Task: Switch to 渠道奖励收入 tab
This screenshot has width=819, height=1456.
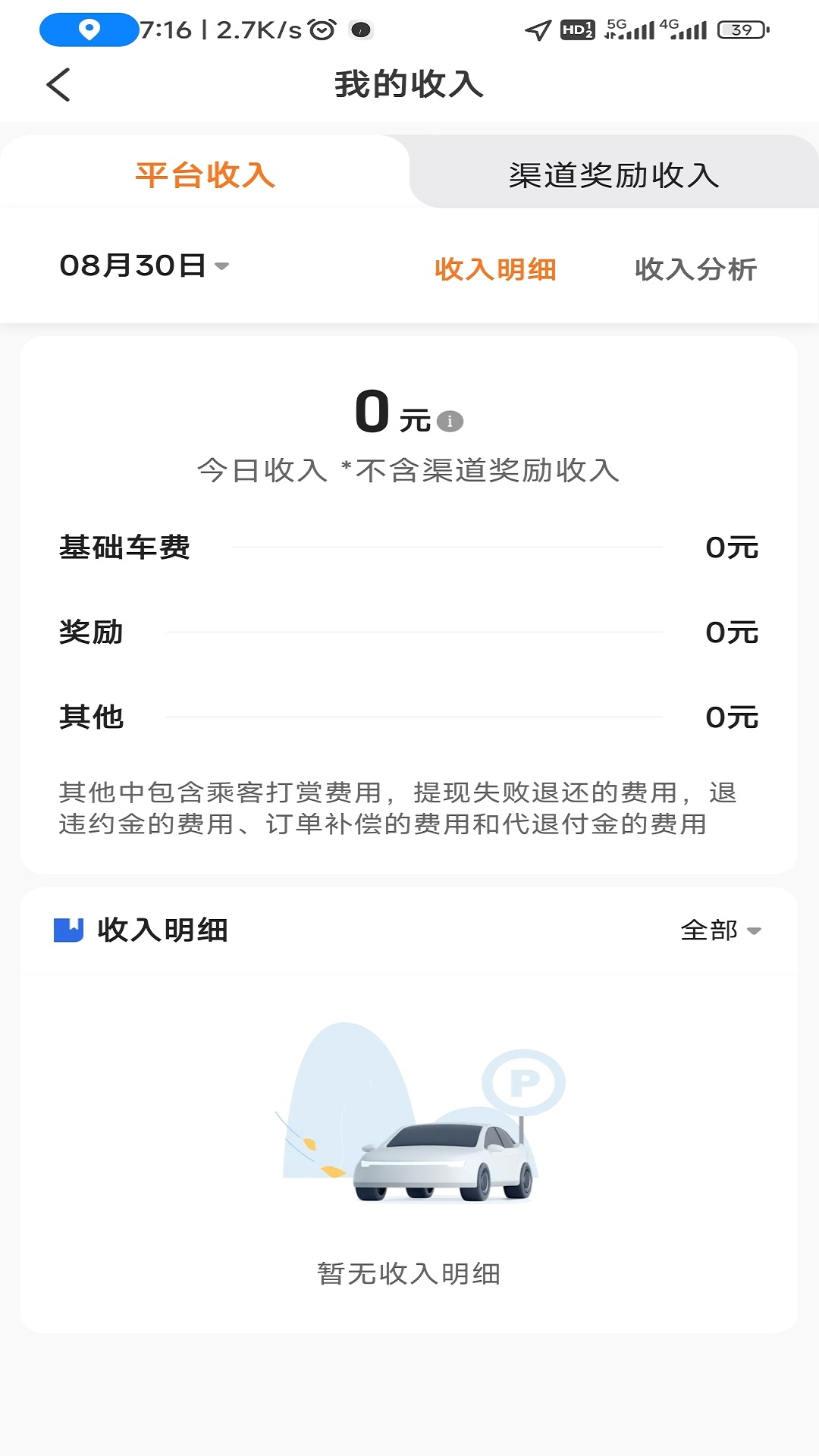Action: click(613, 175)
